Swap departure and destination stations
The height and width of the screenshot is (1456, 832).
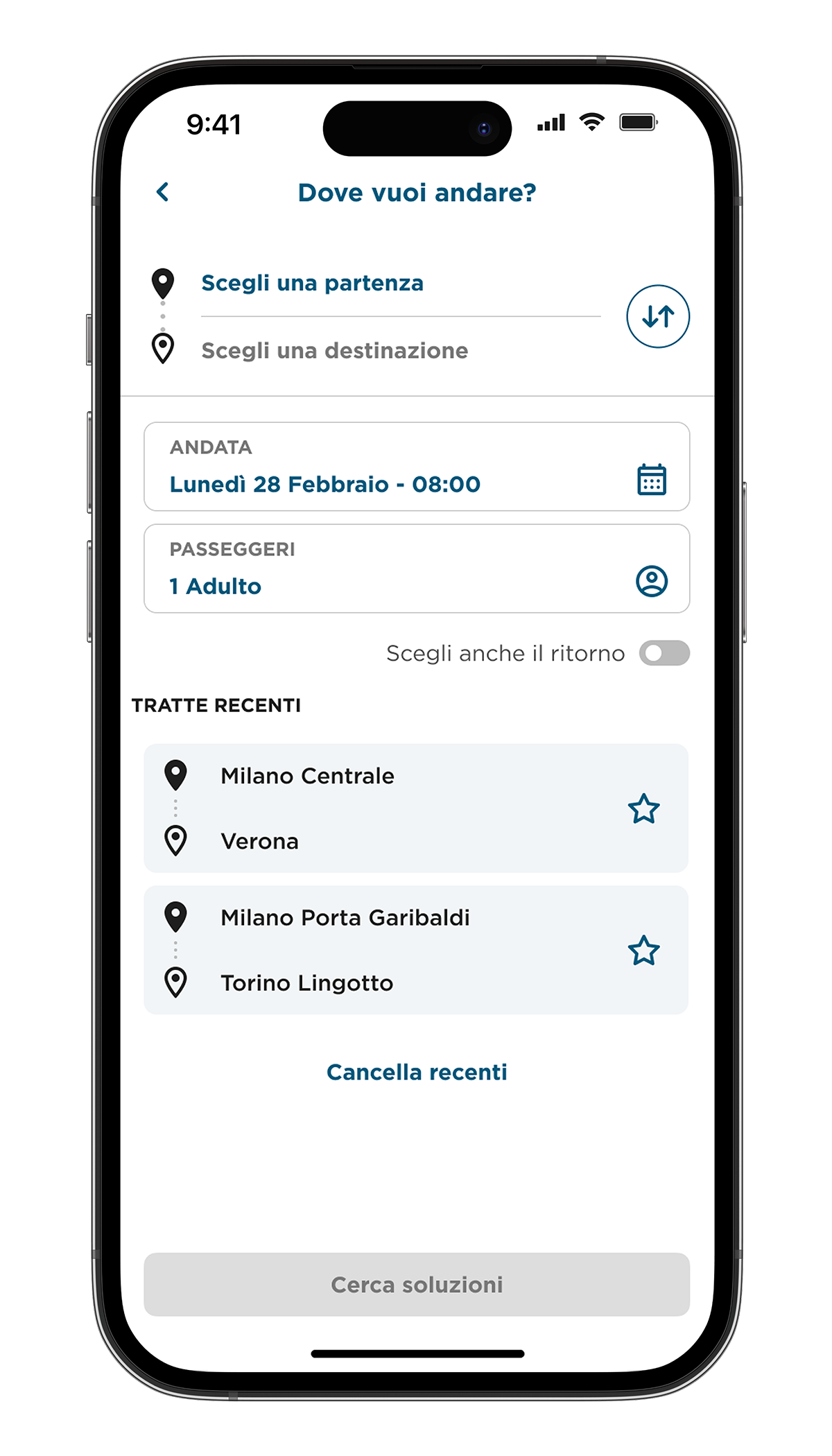[x=657, y=316]
